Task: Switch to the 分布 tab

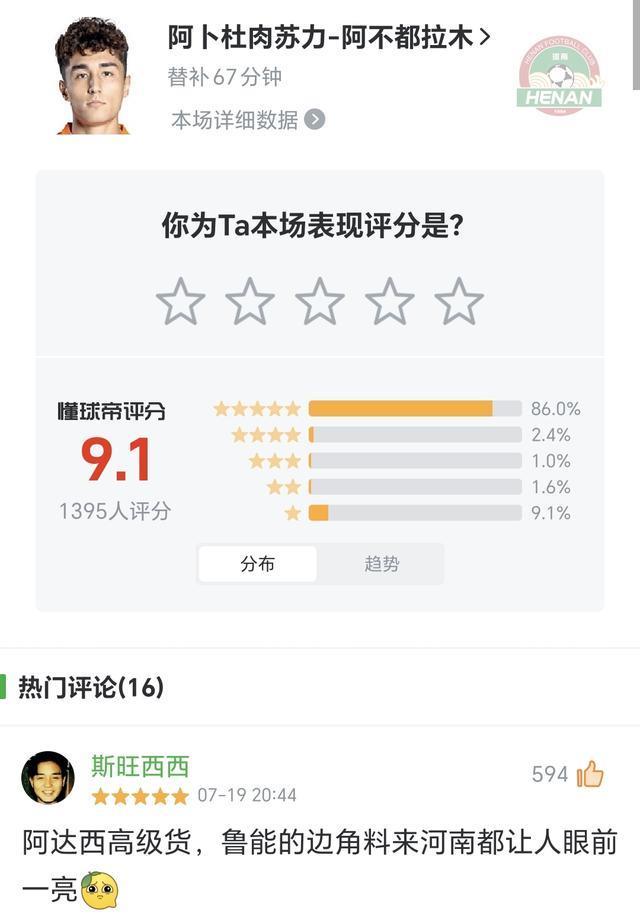Action: click(258, 564)
